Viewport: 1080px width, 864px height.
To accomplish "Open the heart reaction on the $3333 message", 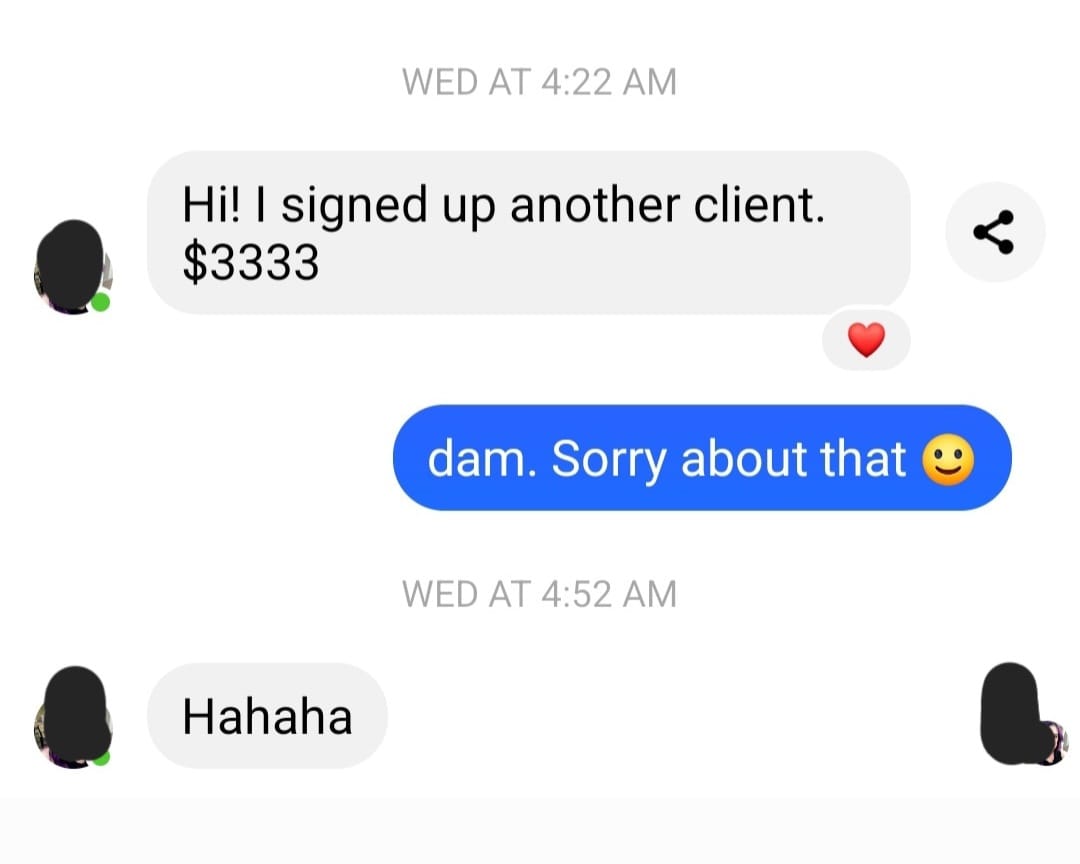I will 866,341.
